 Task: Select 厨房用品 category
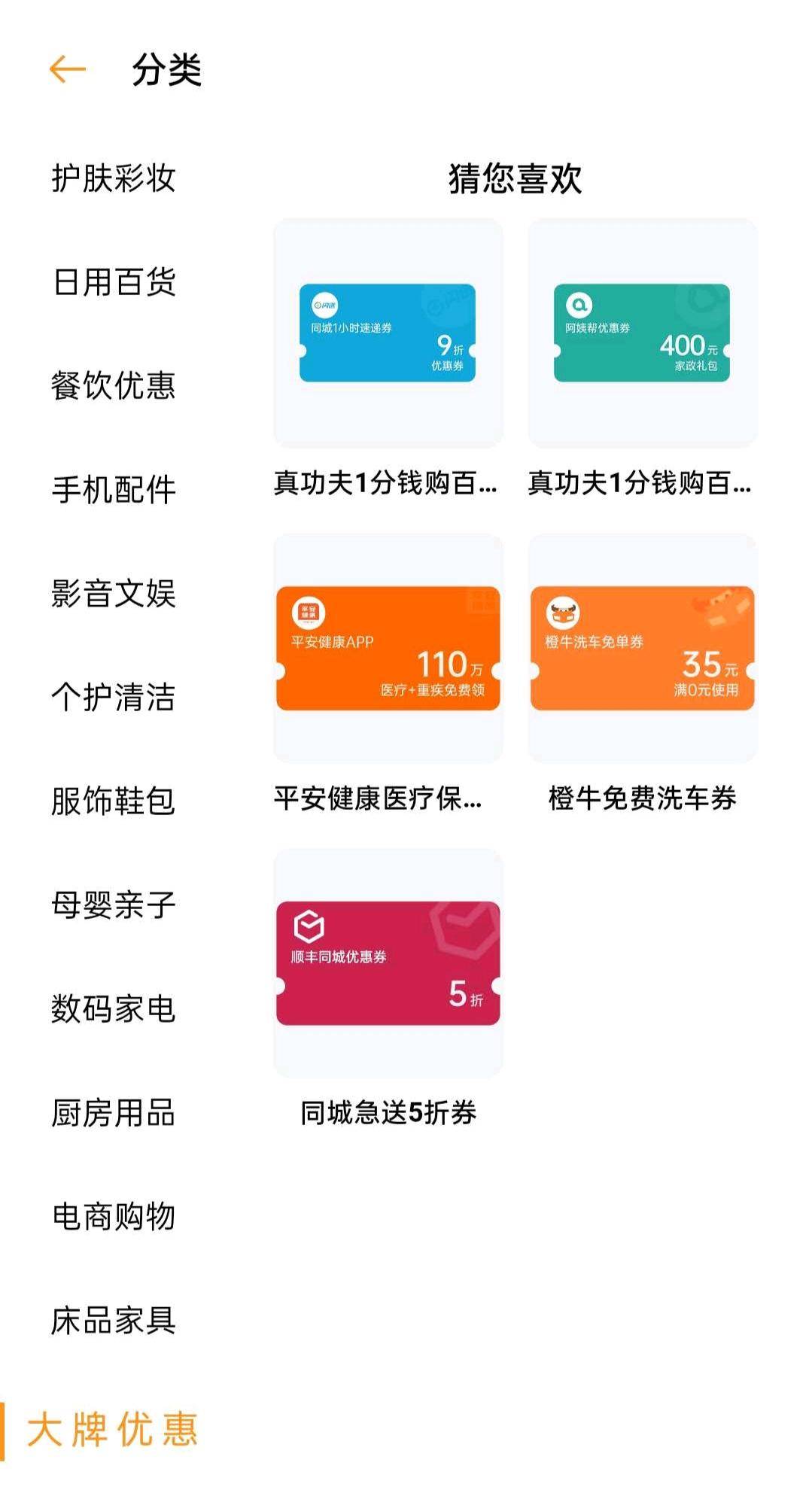[114, 1113]
